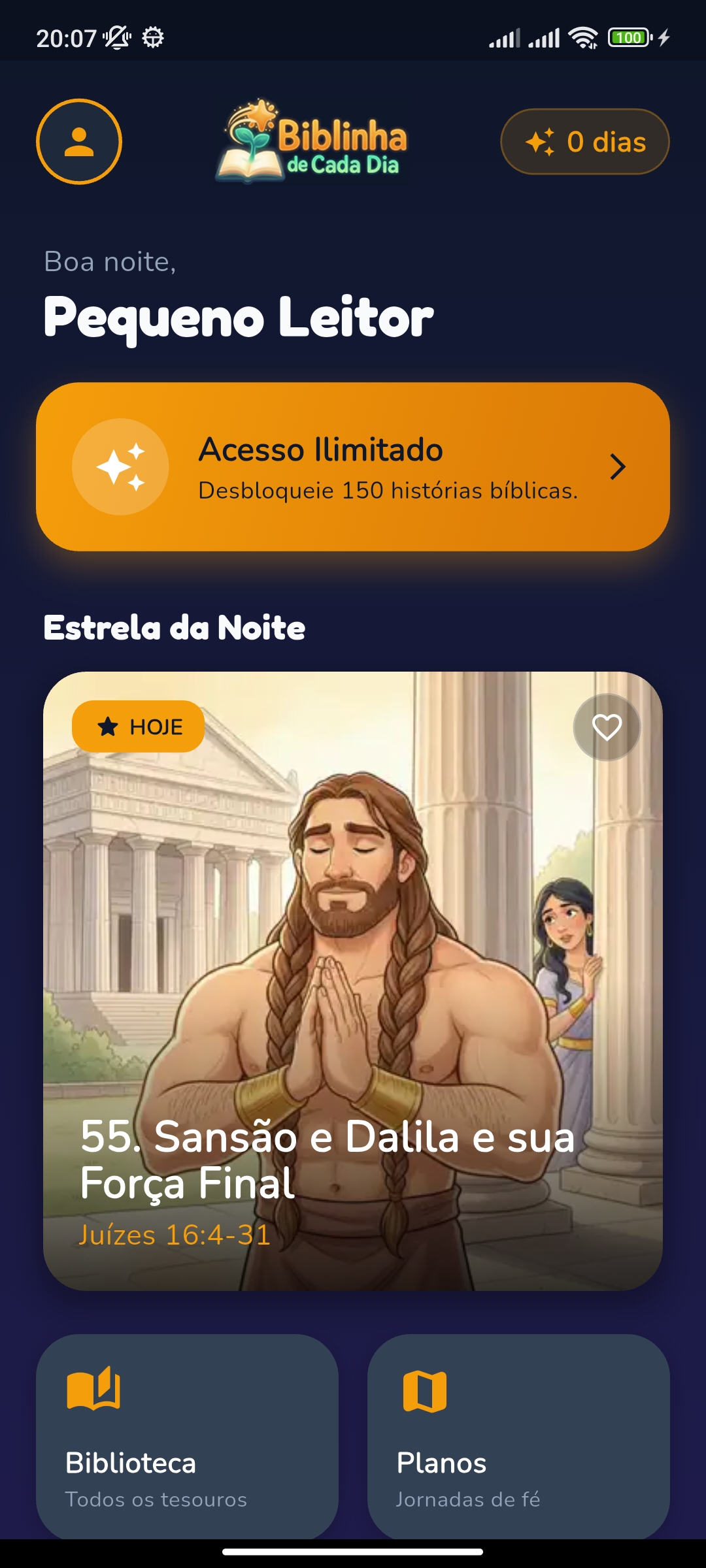
Task: Open the 0 dias streak pill
Action: (584, 140)
